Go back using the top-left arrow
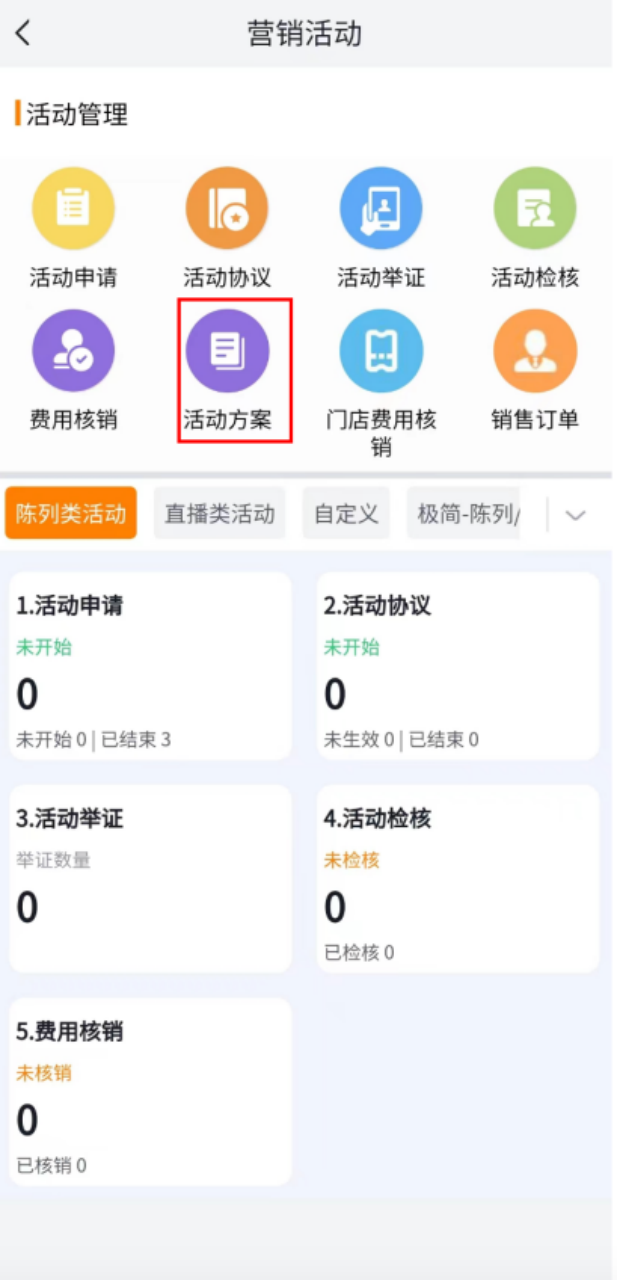The width and height of the screenshot is (617, 1280). coord(23,34)
